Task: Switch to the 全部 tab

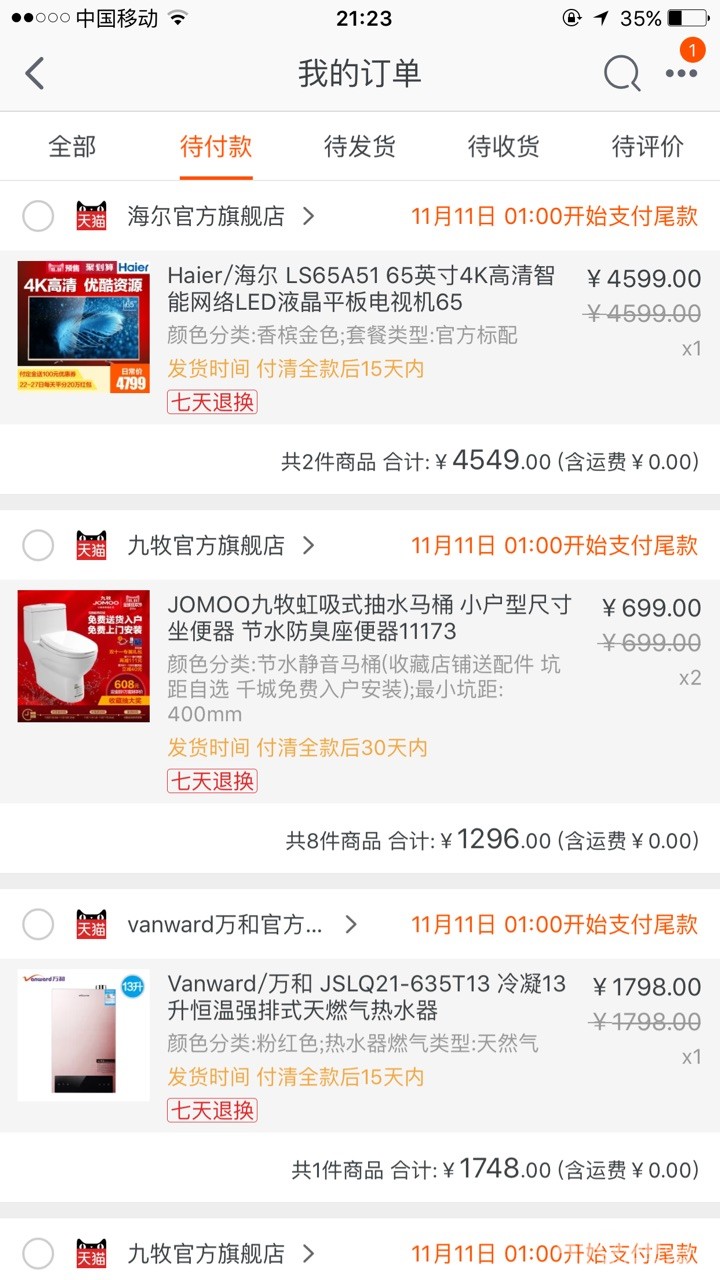Action: pos(72,147)
